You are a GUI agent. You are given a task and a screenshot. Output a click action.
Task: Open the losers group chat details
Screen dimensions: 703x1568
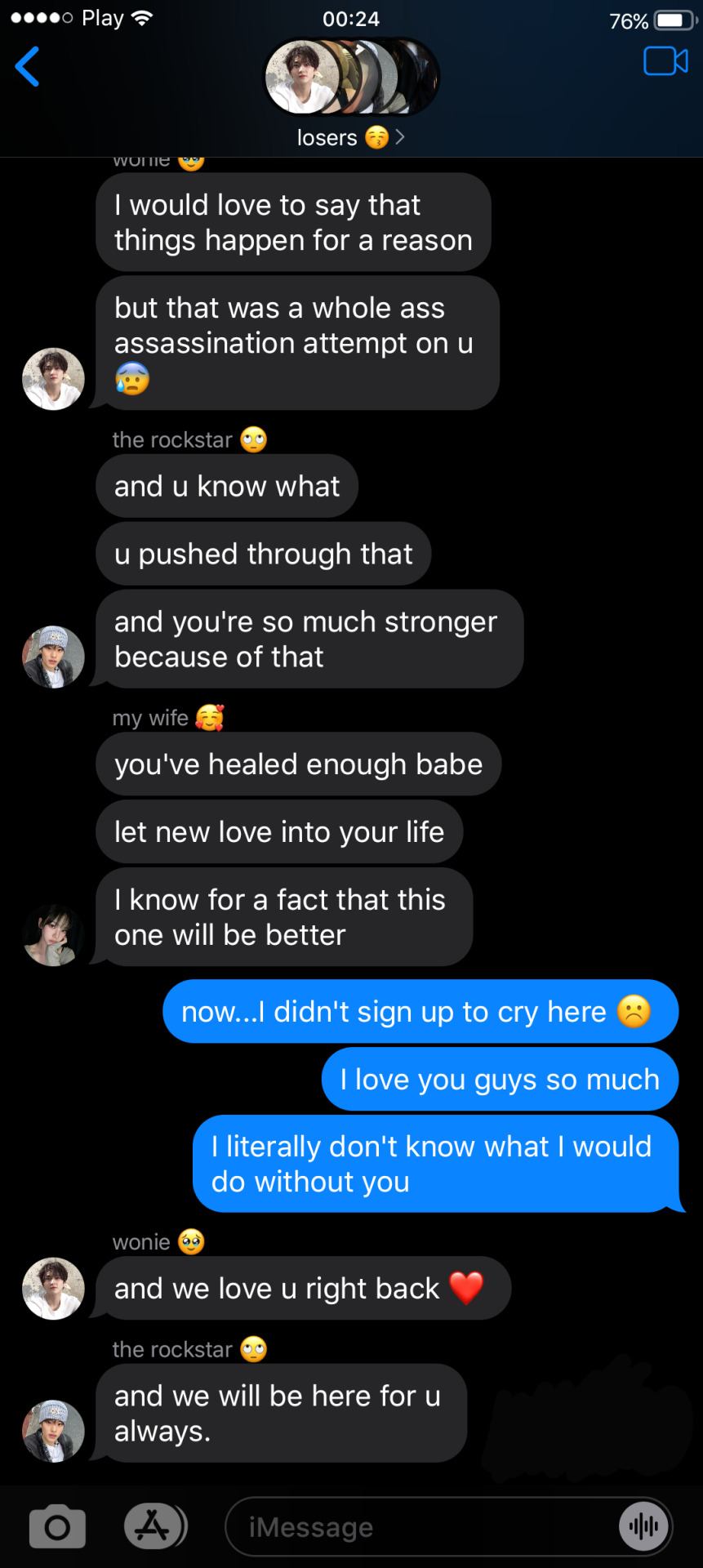[349, 138]
